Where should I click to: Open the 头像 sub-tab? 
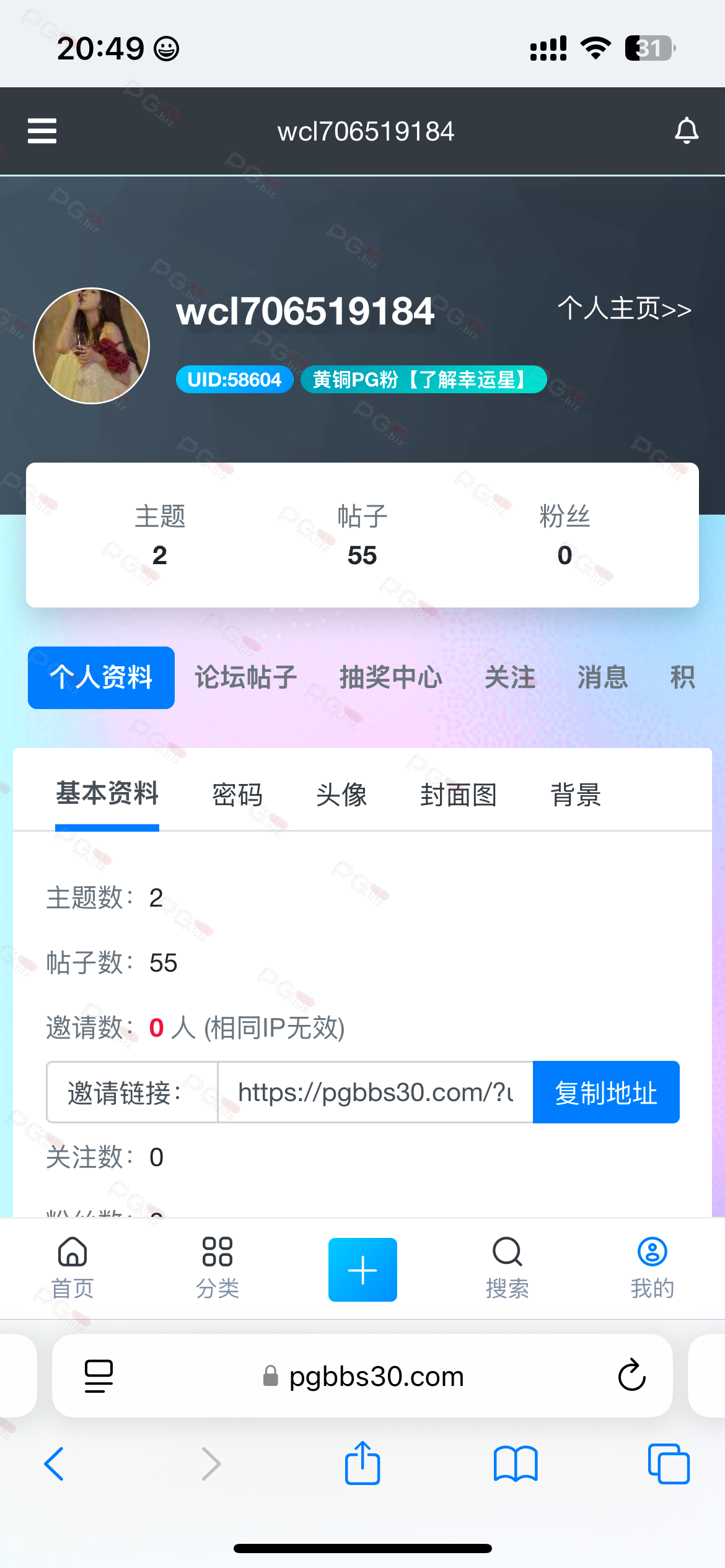tap(341, 795)
